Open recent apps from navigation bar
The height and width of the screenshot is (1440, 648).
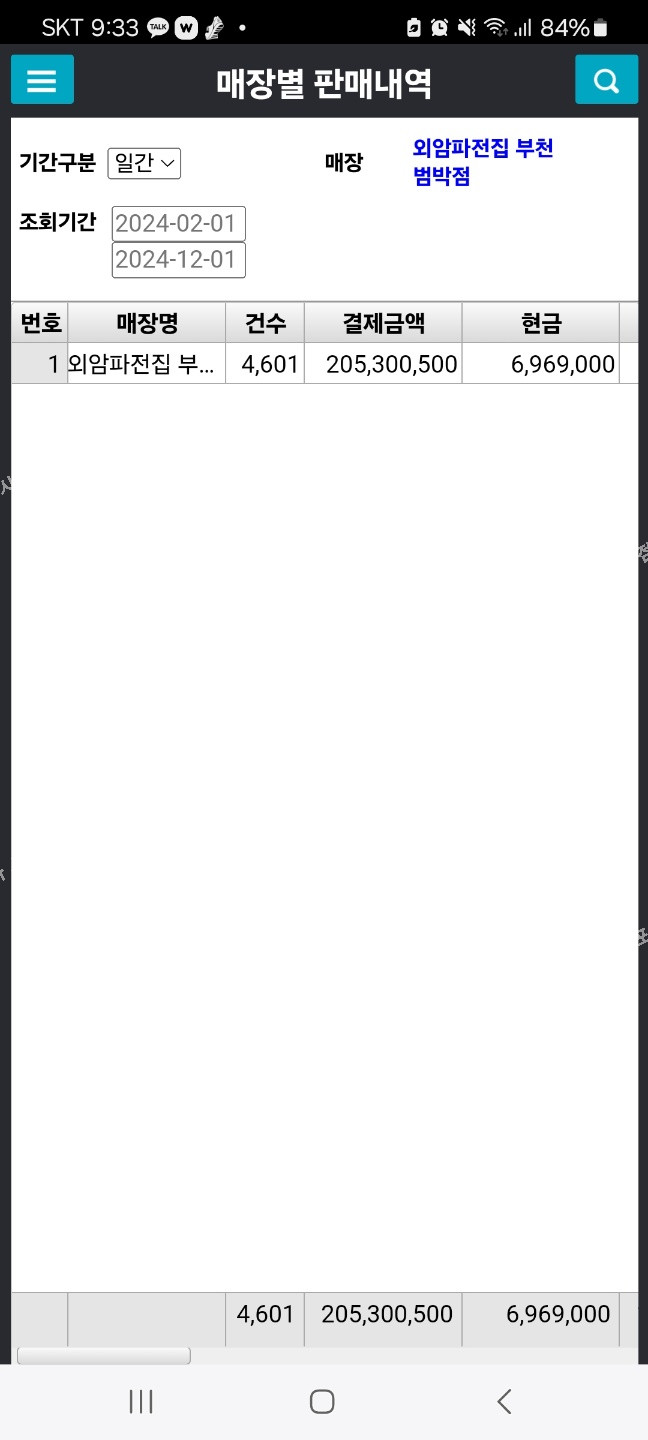(141, 1401)
